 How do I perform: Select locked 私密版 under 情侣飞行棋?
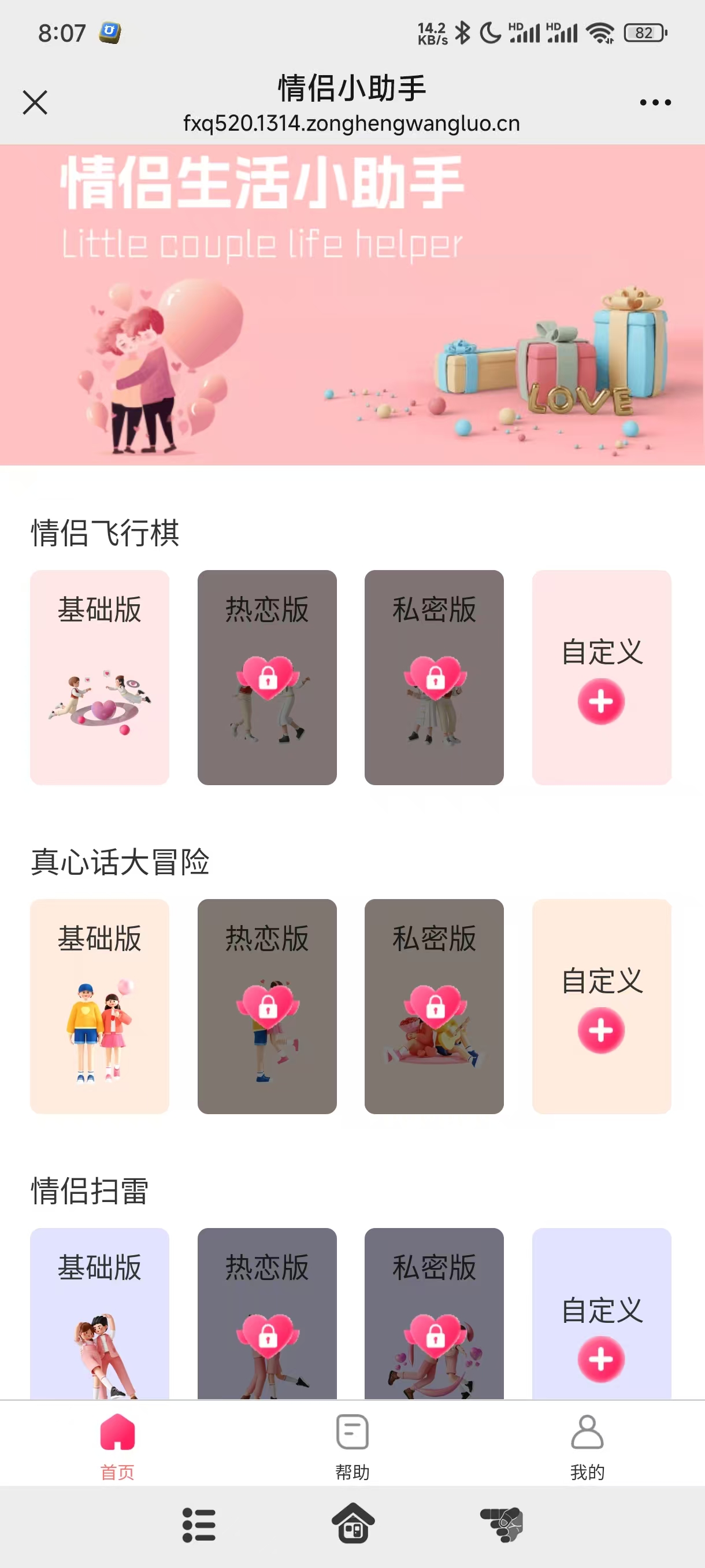(x=434, y=677)
